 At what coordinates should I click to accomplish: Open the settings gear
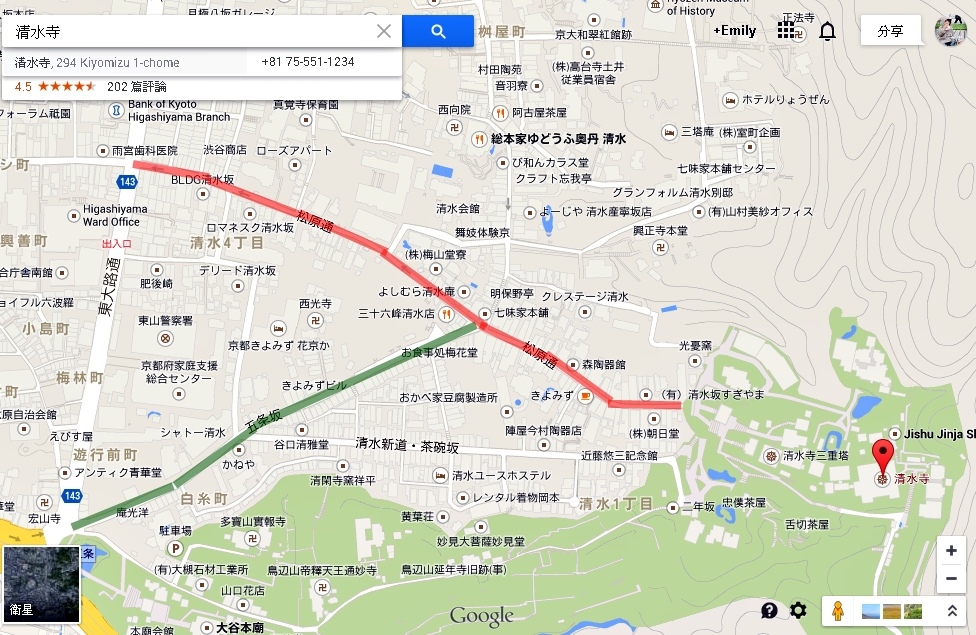798,610
